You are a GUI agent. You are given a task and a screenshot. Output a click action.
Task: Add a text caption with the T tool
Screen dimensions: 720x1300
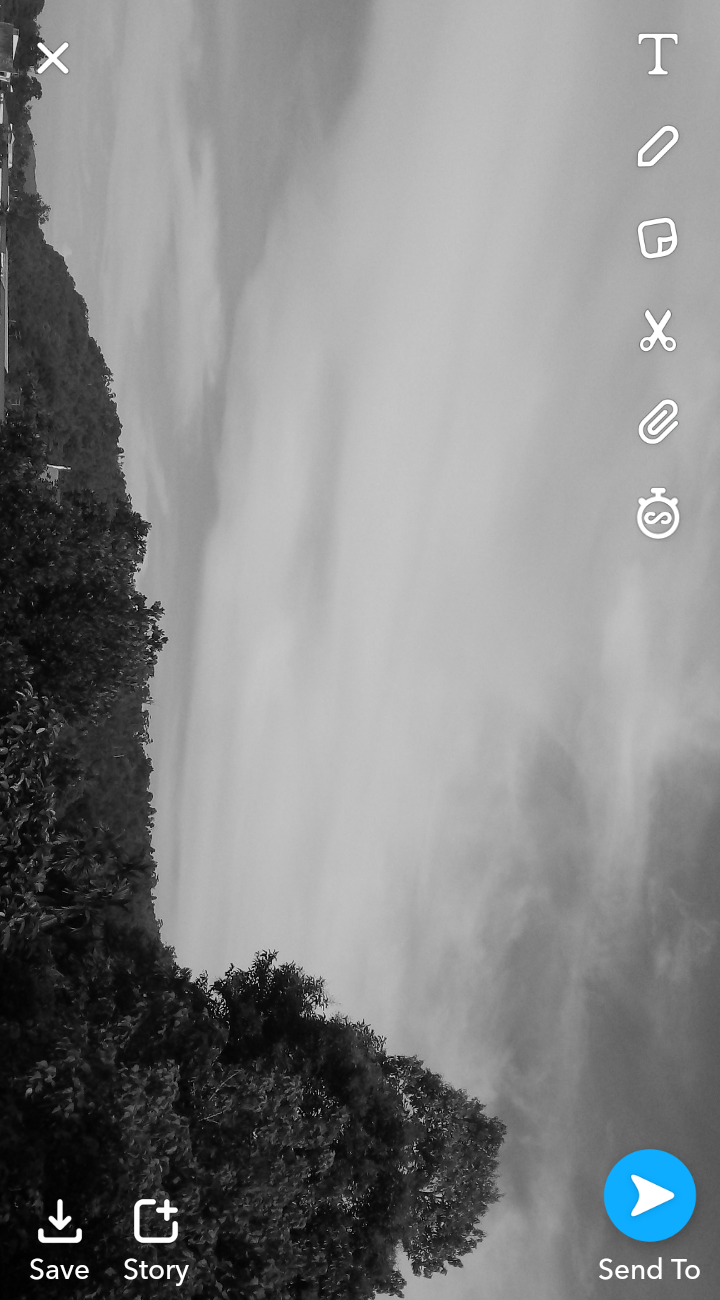(658, 54)
